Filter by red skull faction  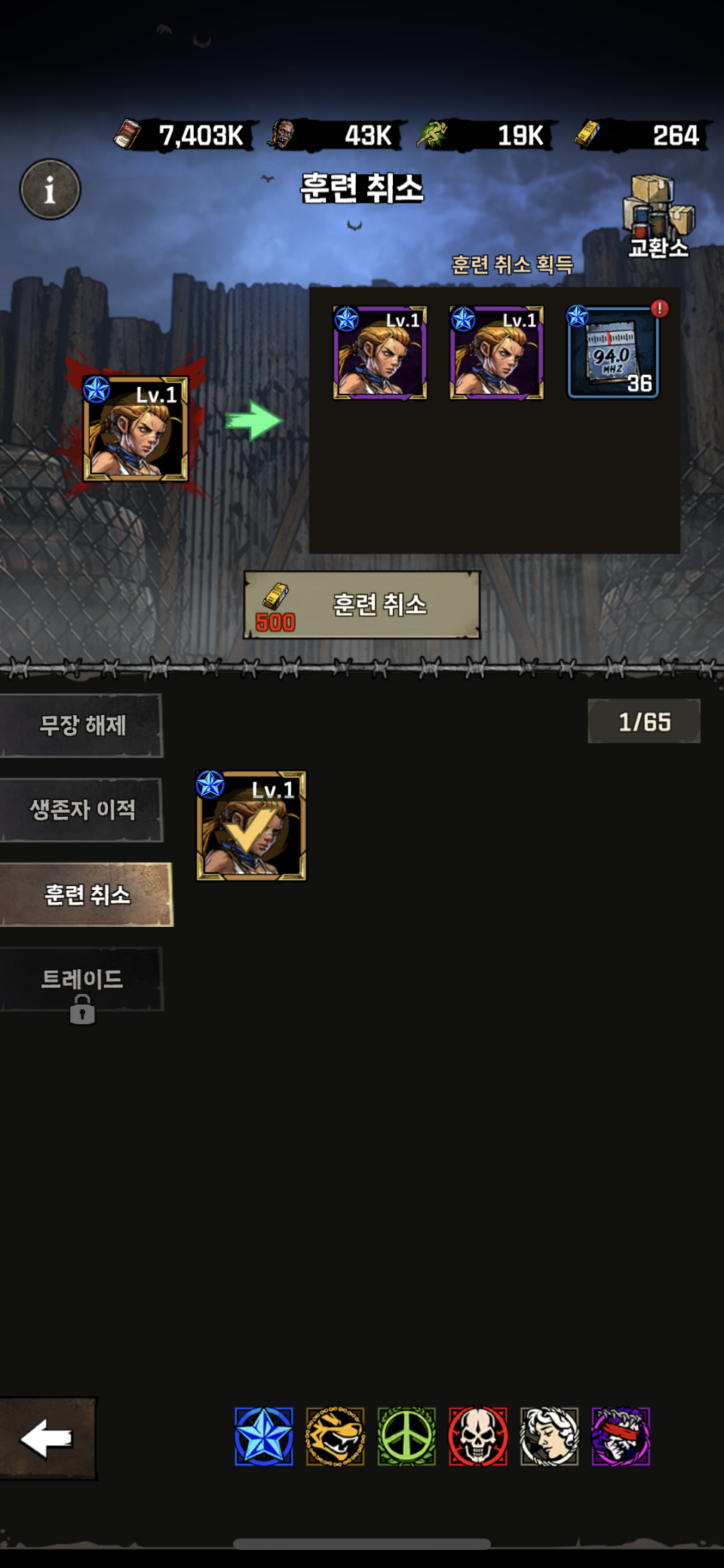click(477, 1436)
